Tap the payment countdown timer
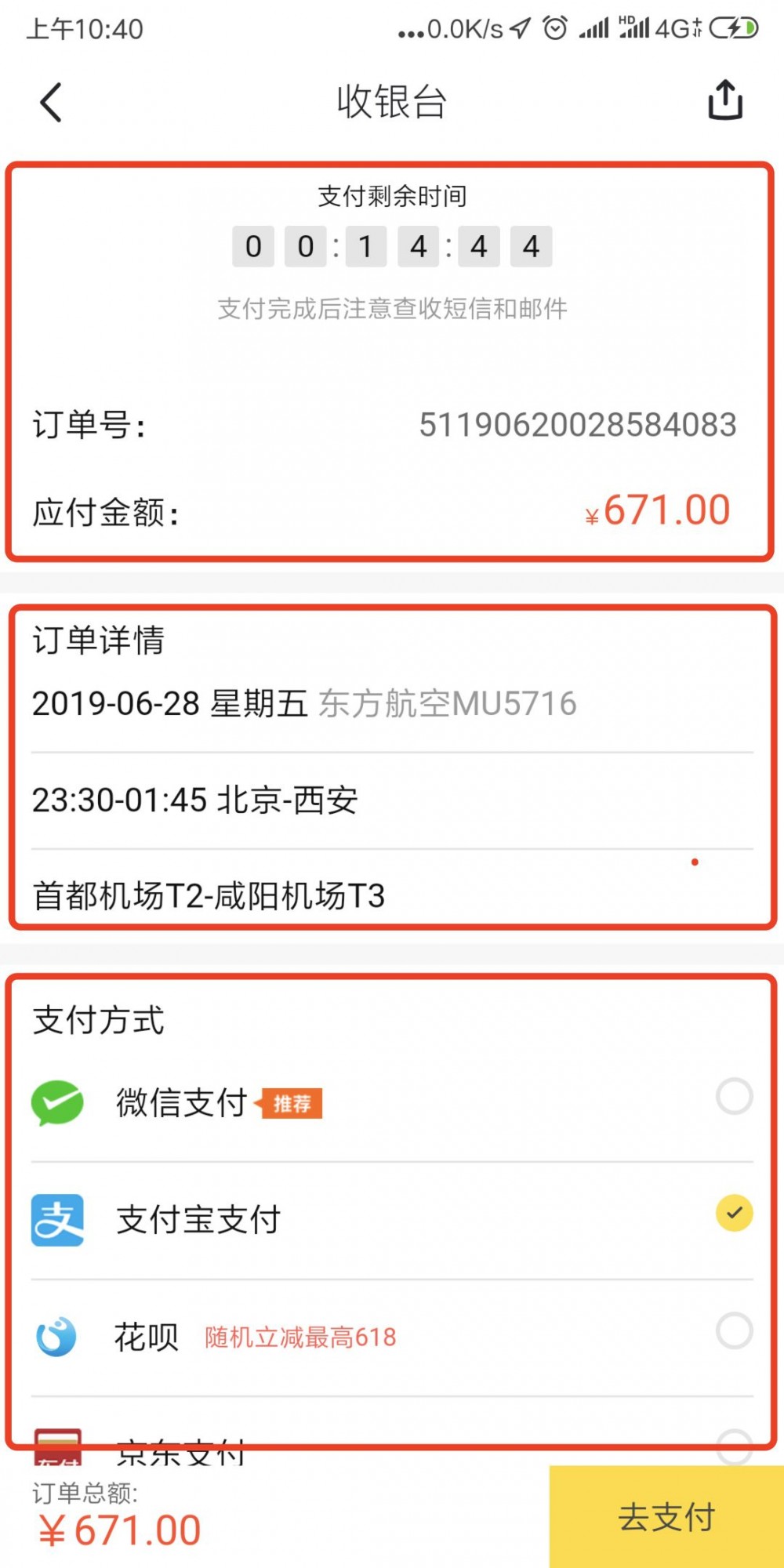The width and height of the screenshot is (784, 1568). [x=392, y=246]
